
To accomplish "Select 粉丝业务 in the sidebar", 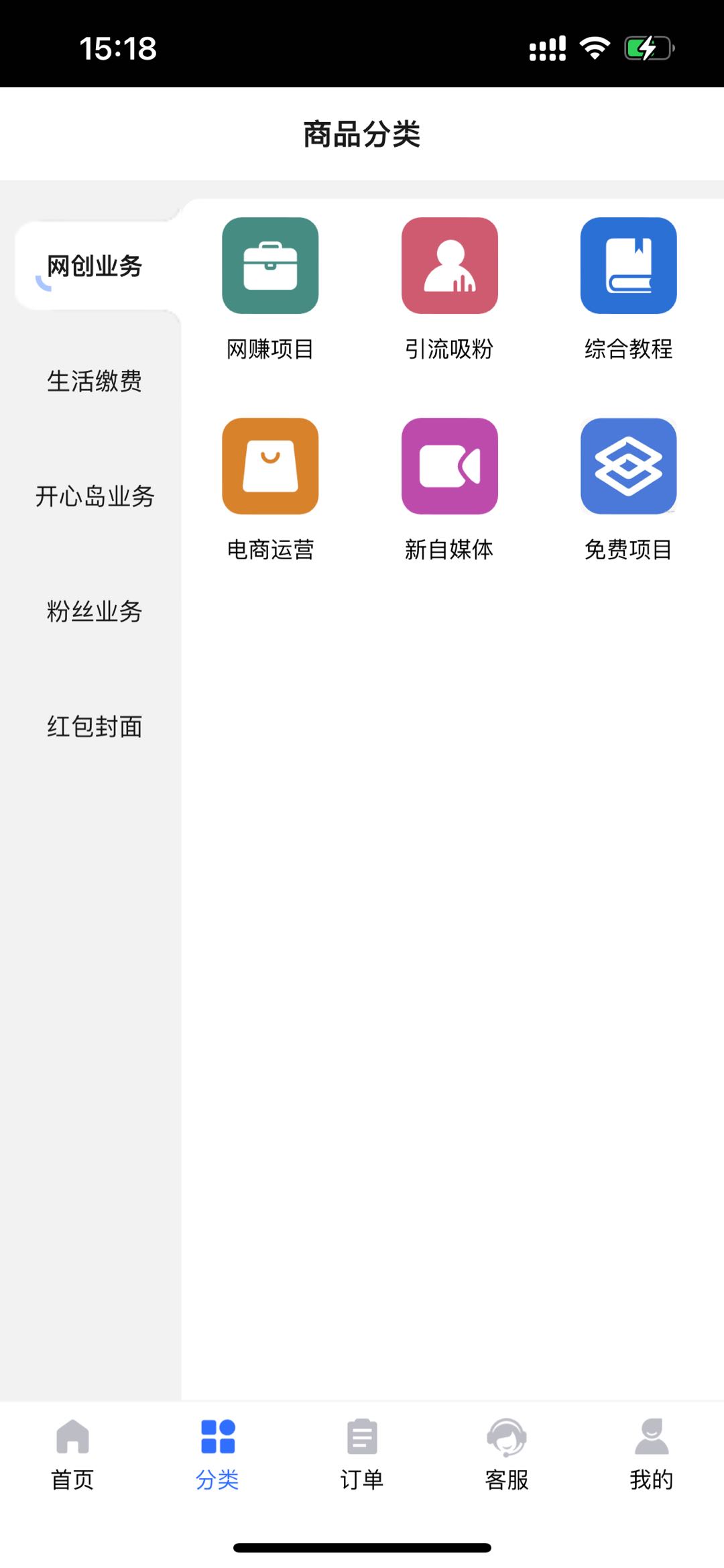I will click(x=95, y=612).
